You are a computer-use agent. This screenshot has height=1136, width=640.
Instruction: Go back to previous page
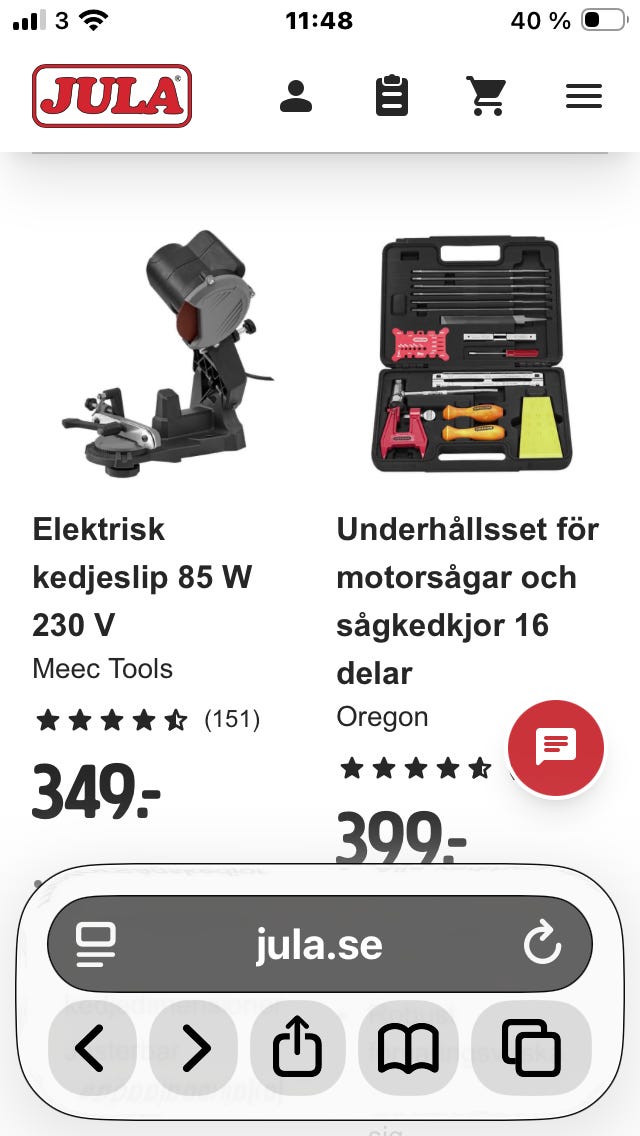[91, 1048]
